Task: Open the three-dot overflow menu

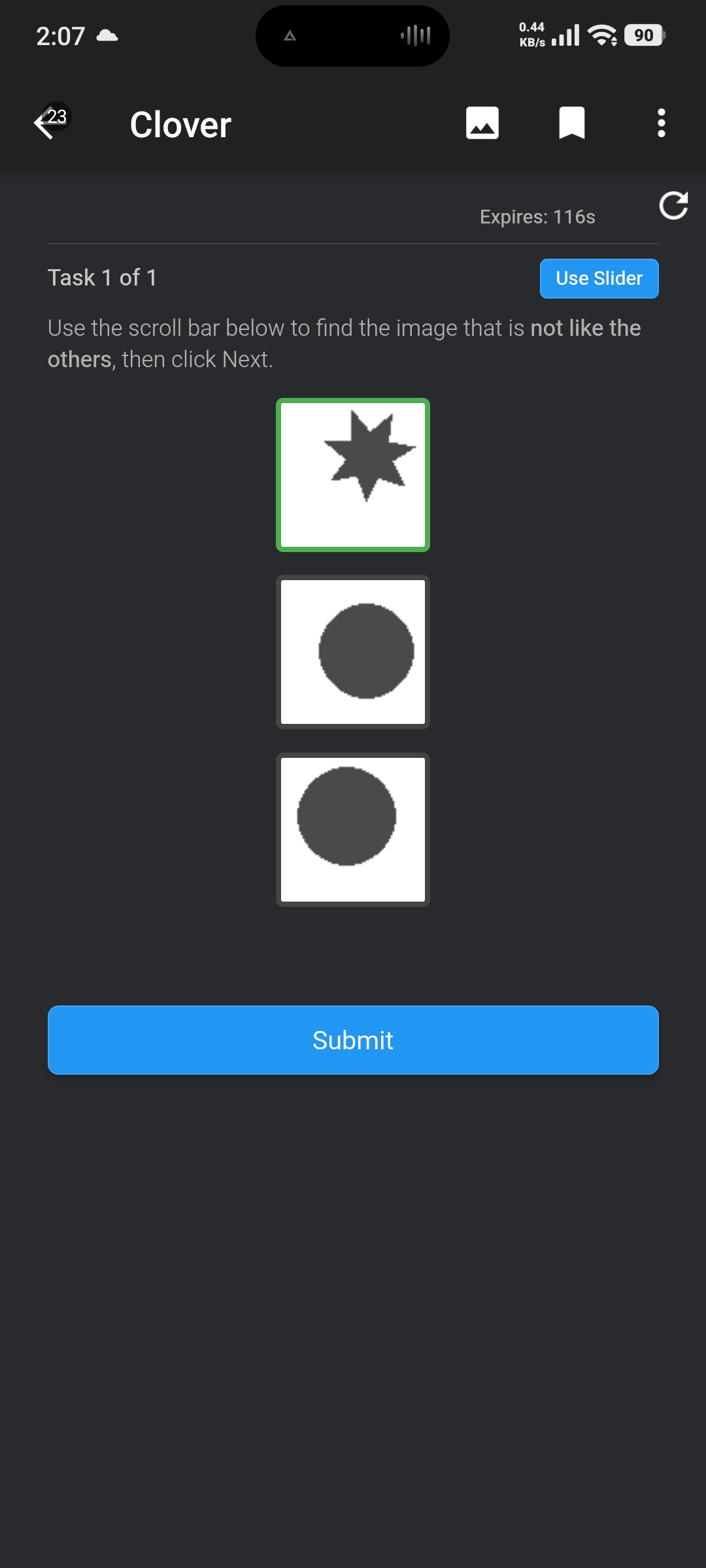Action: coord(662,123)
